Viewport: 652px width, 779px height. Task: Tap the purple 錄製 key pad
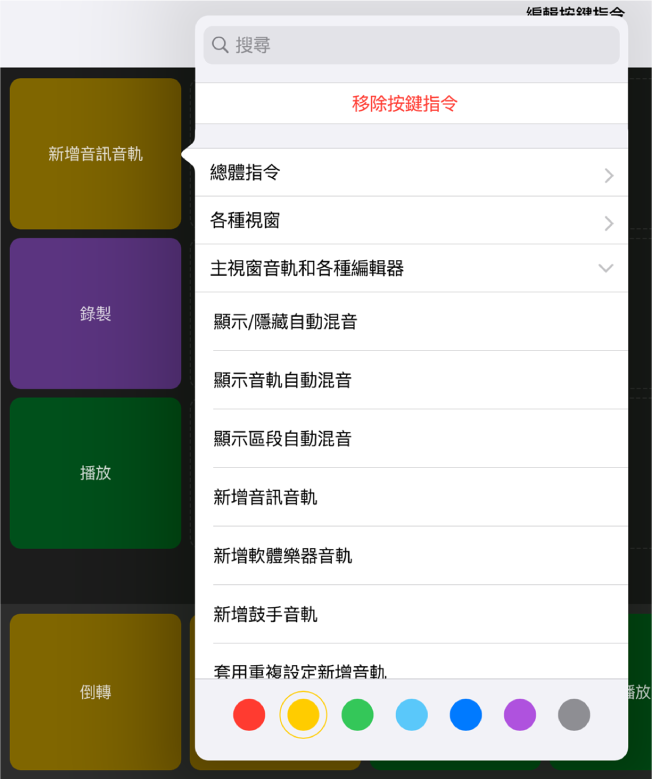(x=95, y=313)
